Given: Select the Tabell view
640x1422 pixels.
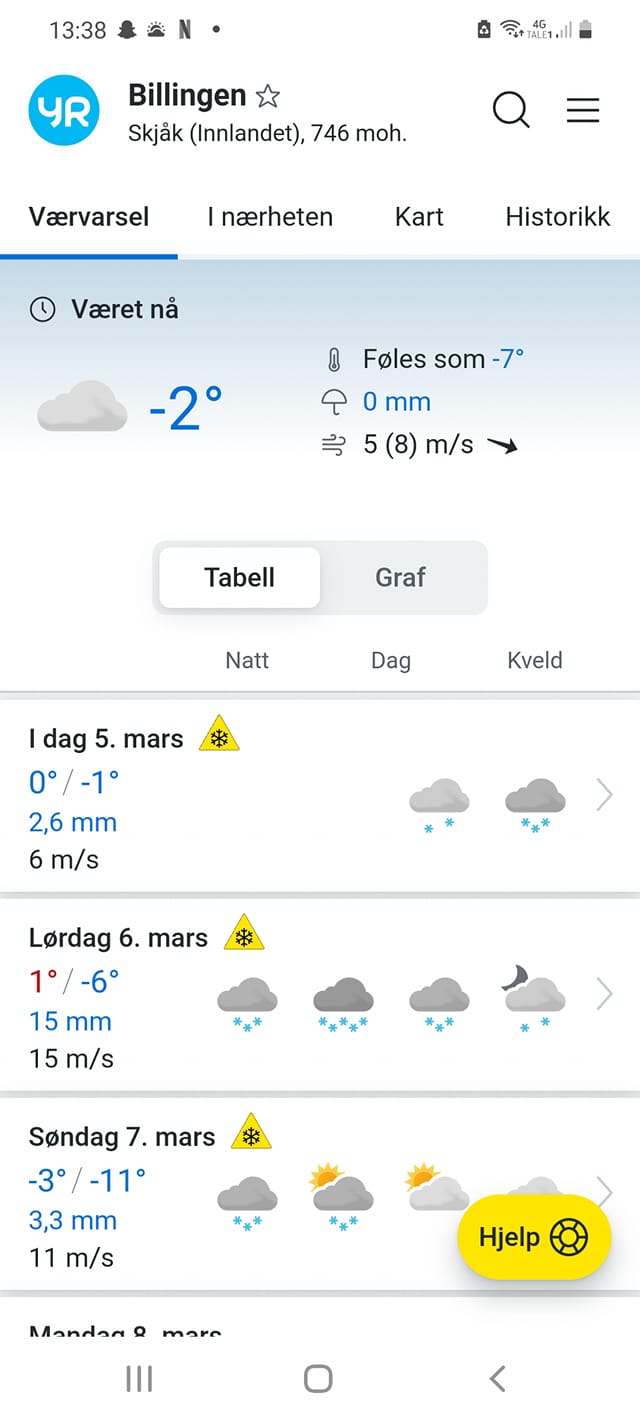Looking at the screenshot, I should point(240,577).
